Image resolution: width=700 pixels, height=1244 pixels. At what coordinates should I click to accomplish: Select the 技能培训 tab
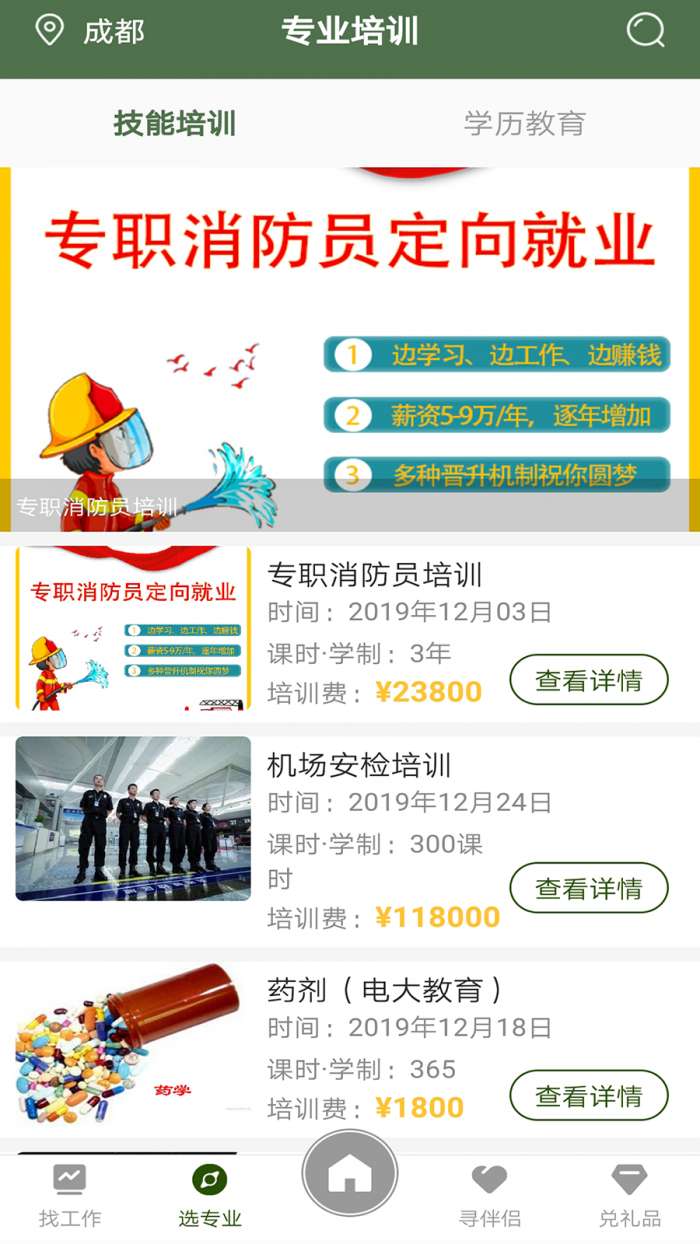[175, 124]
